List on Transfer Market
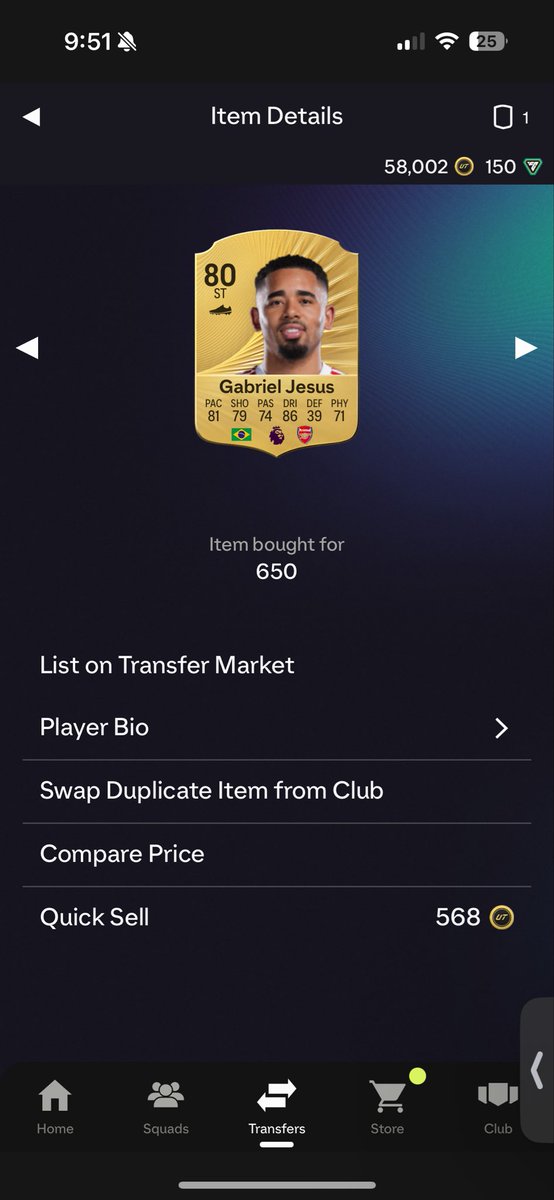This screenshot has width=554, height=1200. [x=277, y=665]
